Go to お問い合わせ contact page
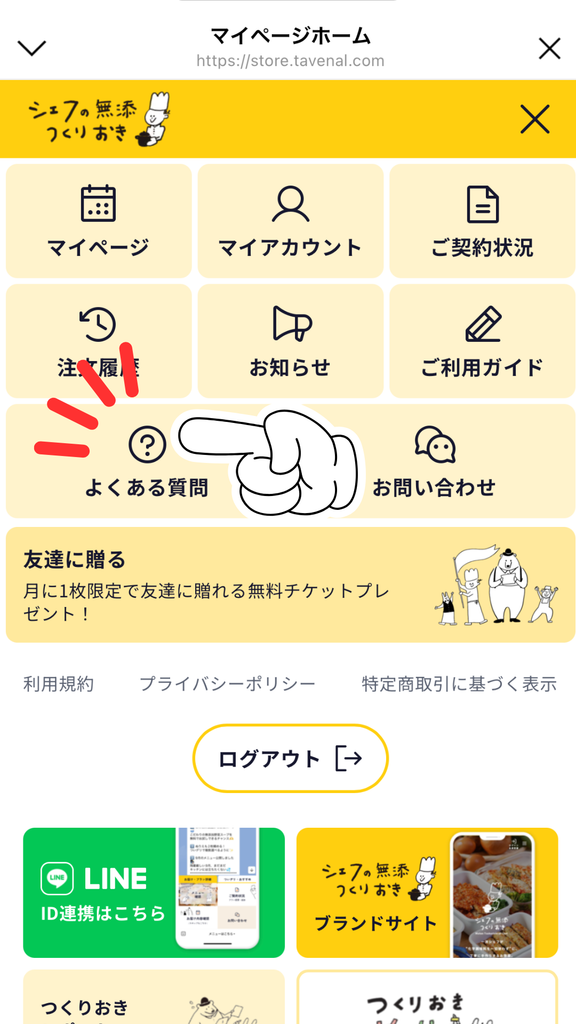This screenshot has width=576, height=1024. pyautogui.click(x=434, y=461)
